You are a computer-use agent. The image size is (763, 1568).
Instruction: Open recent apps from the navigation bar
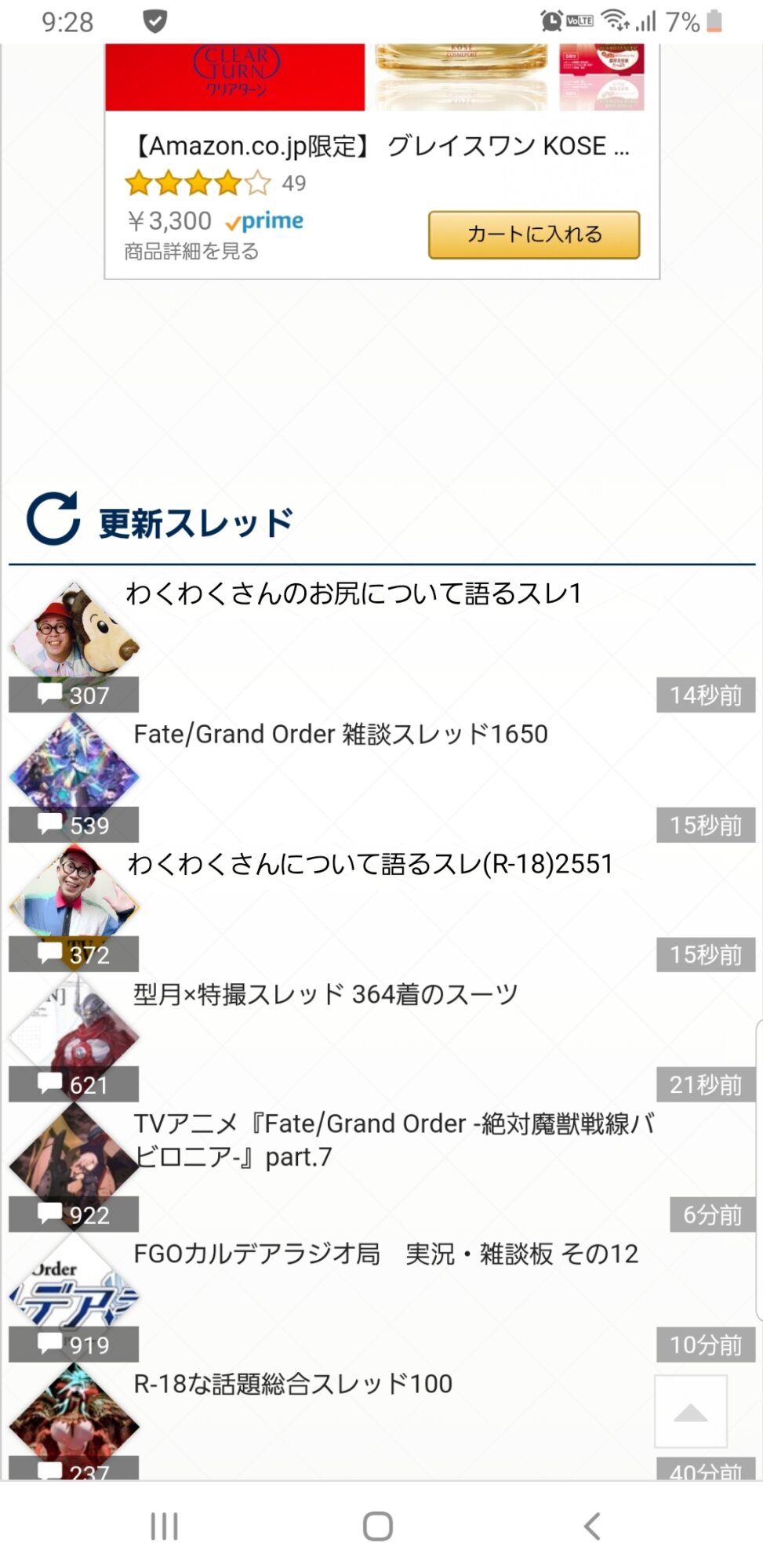pos(165,1526)
